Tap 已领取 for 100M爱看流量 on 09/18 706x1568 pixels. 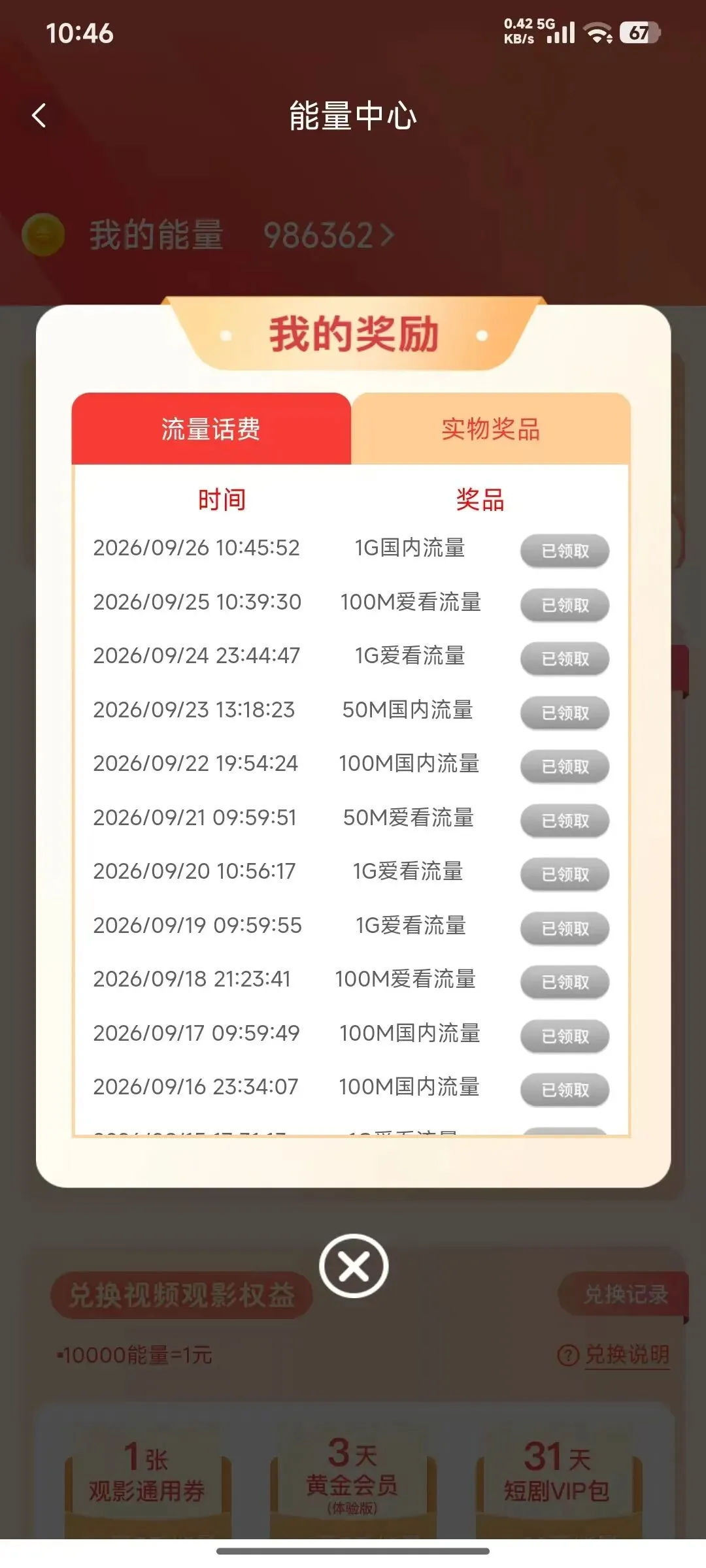click(x=565, y=982)
